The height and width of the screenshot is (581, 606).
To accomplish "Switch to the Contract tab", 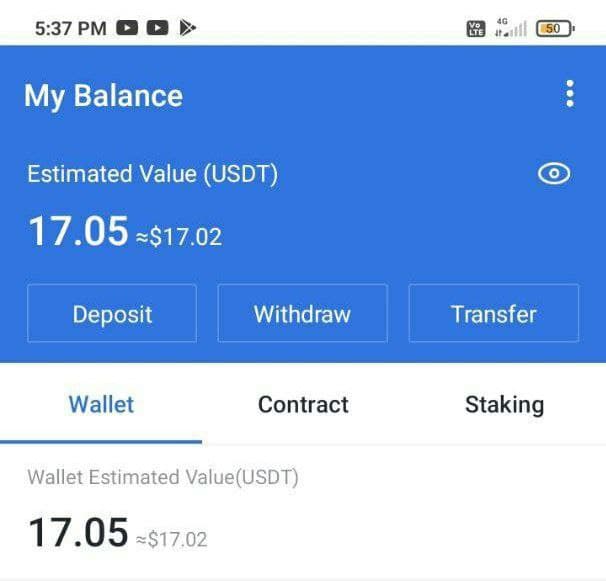I will point(303,405).
